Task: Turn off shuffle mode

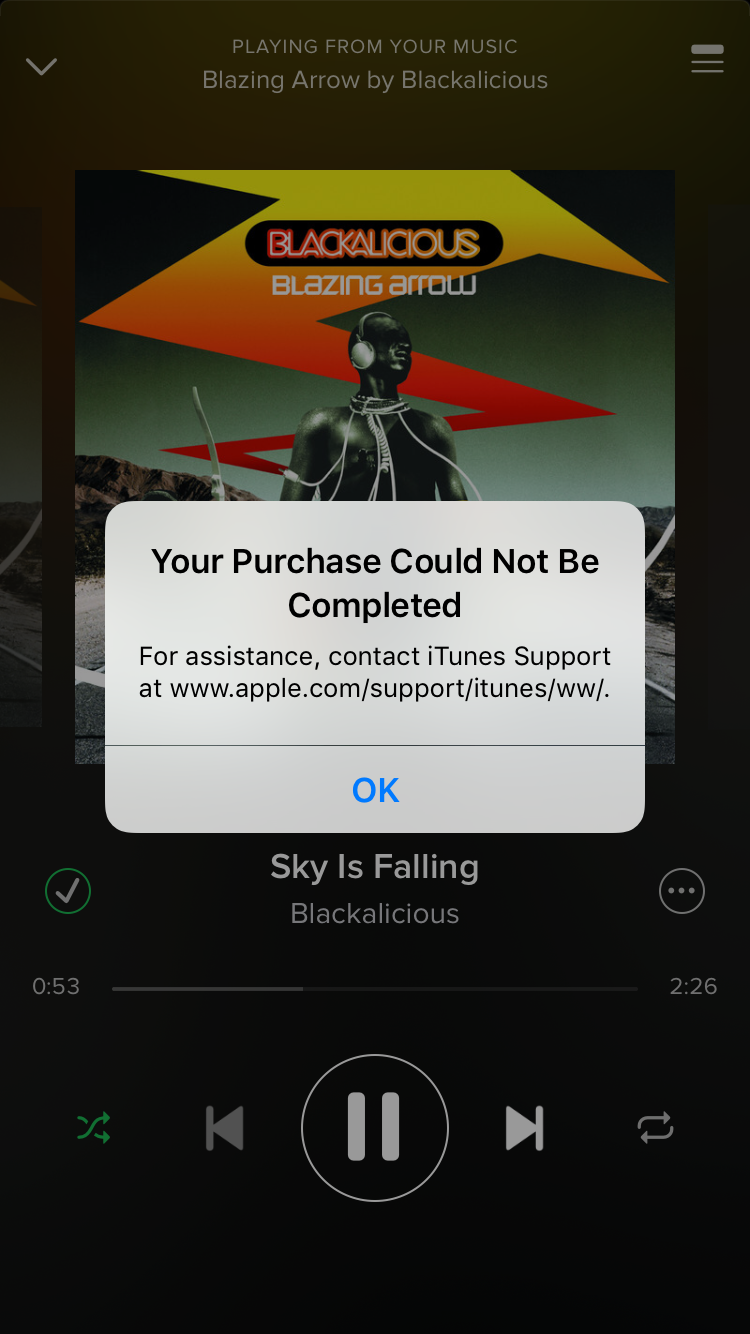Action: point(93,1128)
